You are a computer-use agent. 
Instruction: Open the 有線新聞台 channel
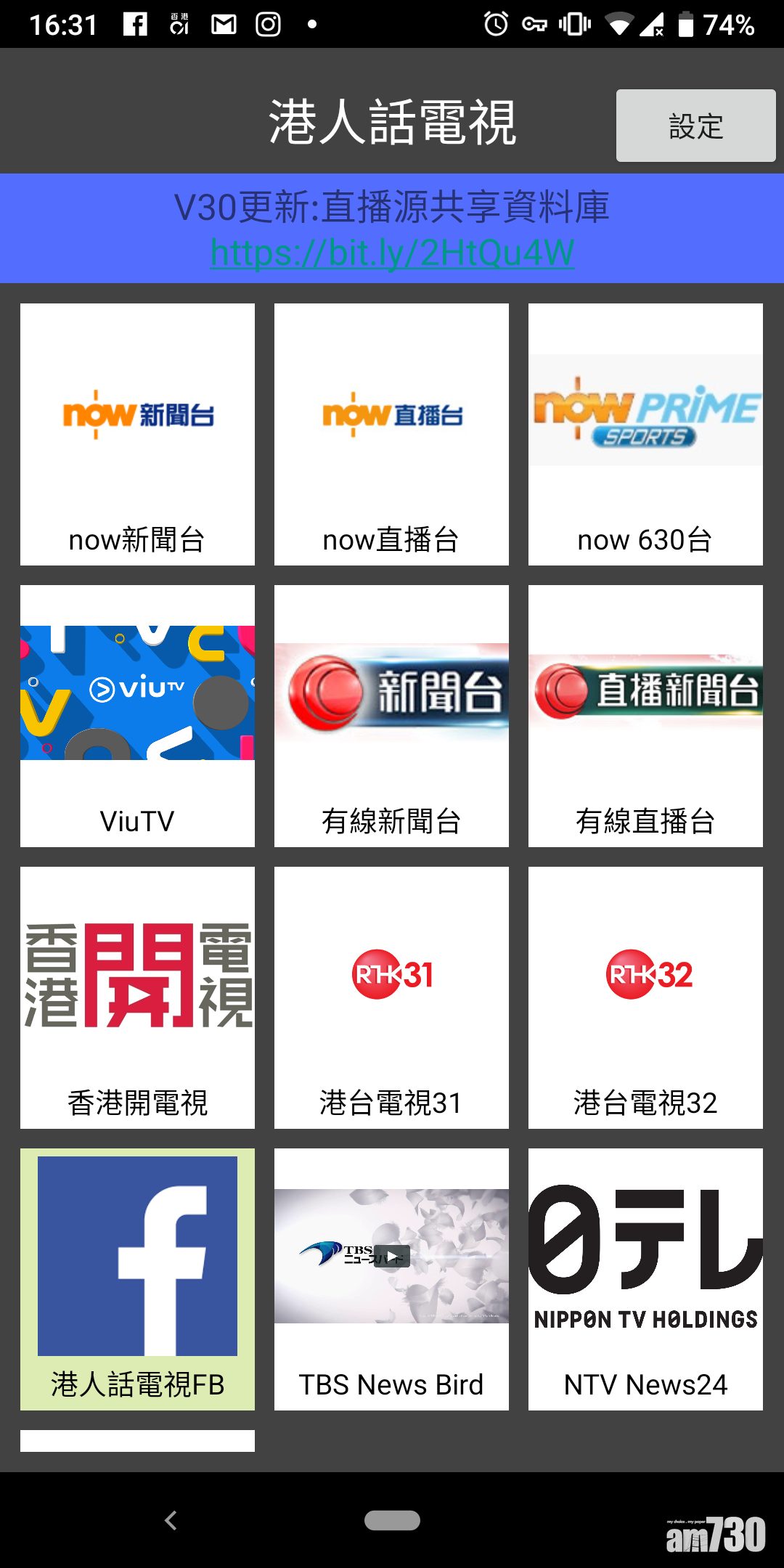391,716
